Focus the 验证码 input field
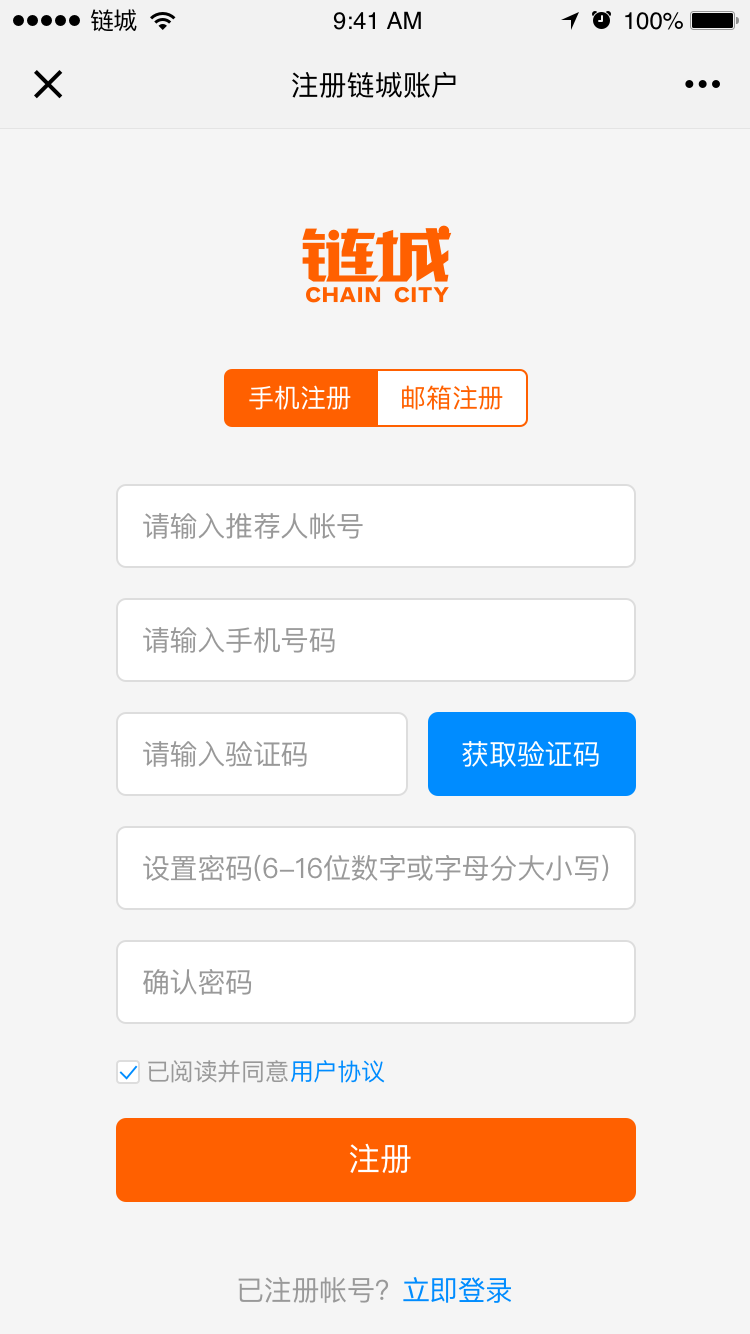The width and height of the screenshot is (750, 1334). point(262,754)
